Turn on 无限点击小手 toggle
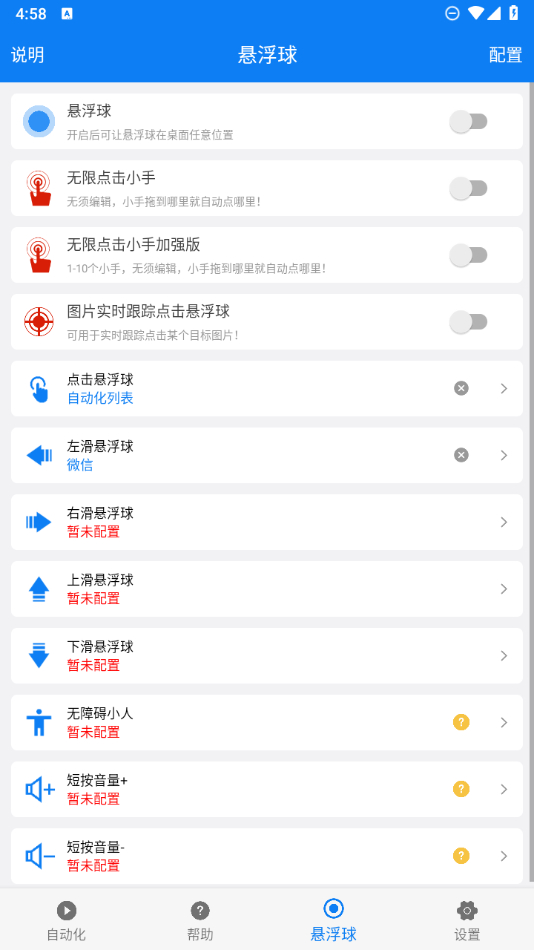The height and width of the screenshot is (950, 534). point(469,188)
